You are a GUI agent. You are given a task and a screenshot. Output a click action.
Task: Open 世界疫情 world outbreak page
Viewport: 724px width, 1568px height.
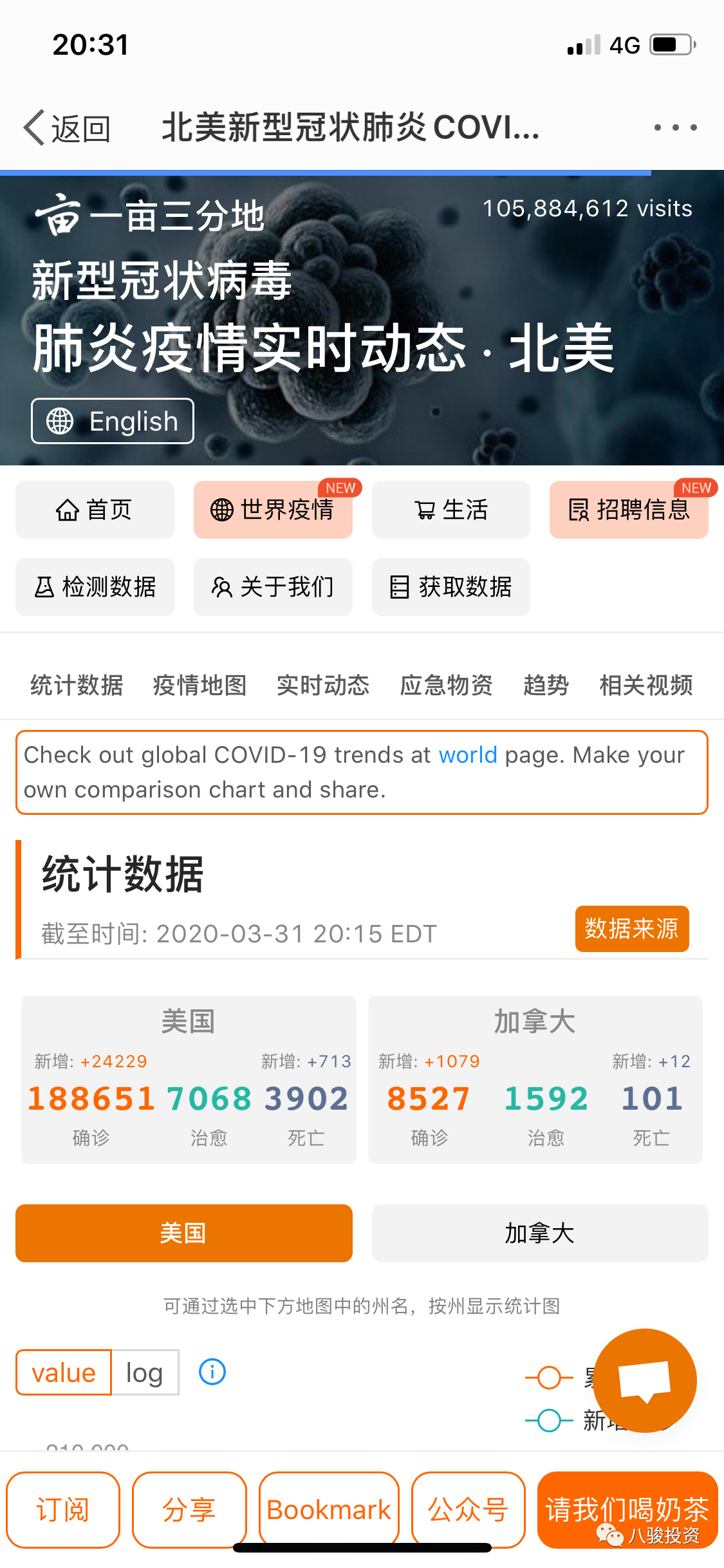coord(273,510)
